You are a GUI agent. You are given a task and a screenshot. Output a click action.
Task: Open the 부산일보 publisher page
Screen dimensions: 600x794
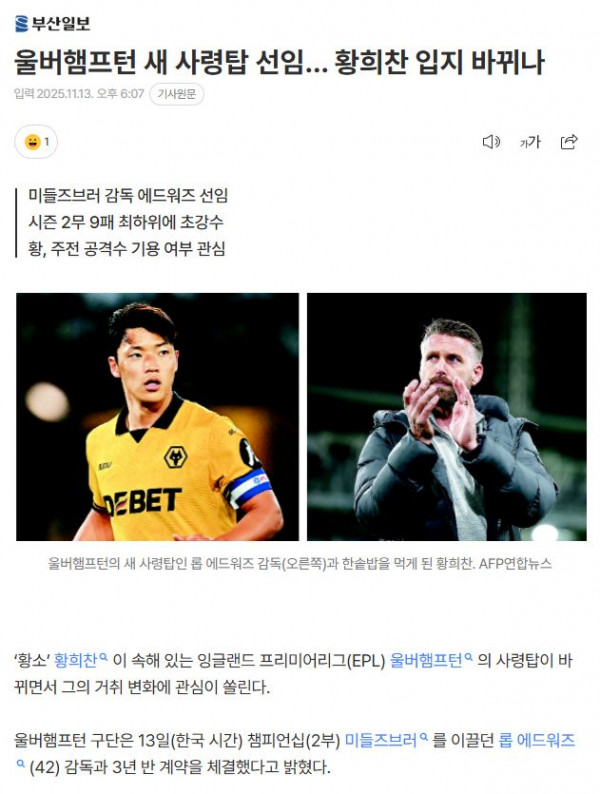point(52,22)
